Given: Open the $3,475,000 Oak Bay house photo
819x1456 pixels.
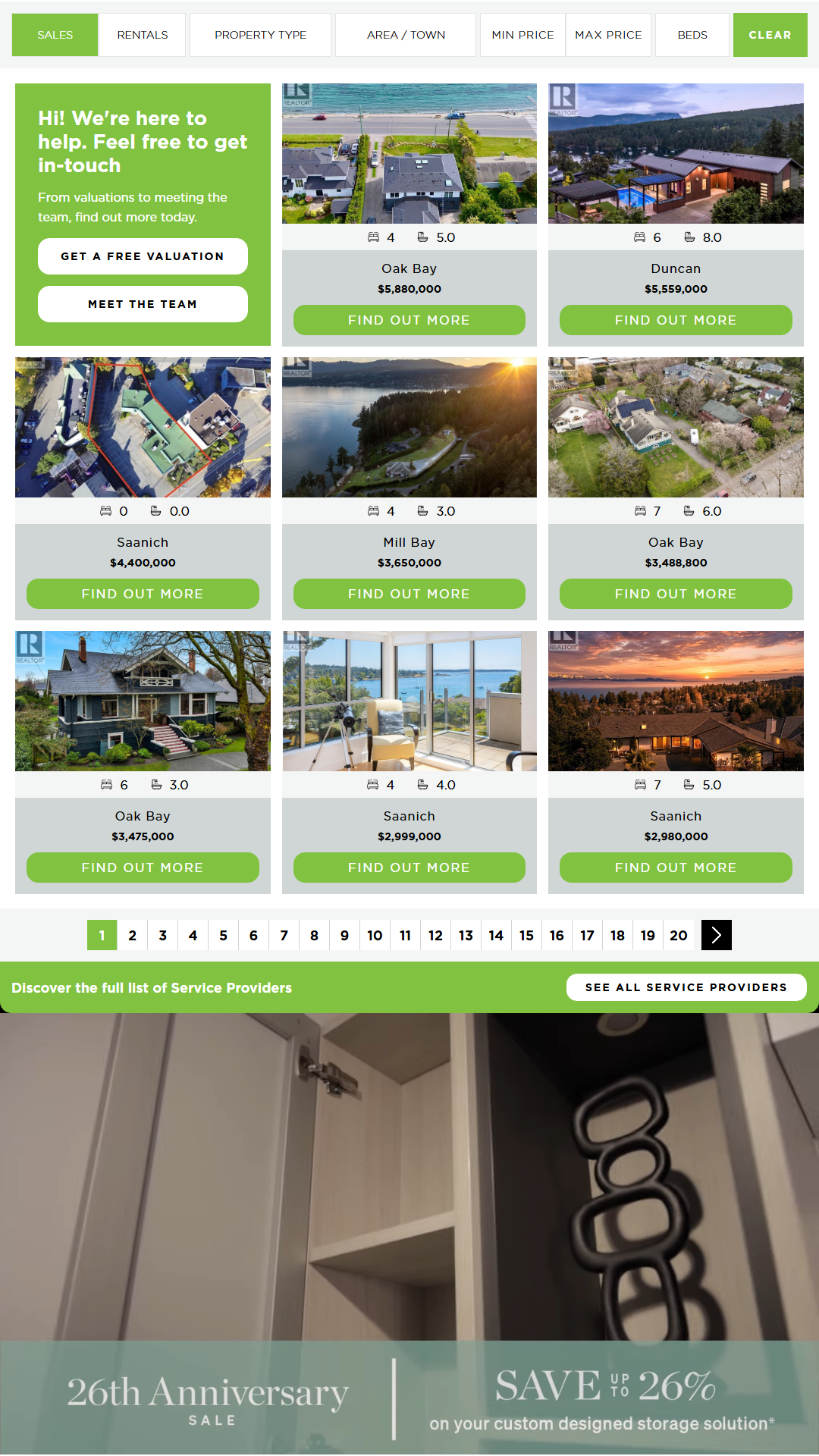Looking at the screenshot, I should pos(143,701).
